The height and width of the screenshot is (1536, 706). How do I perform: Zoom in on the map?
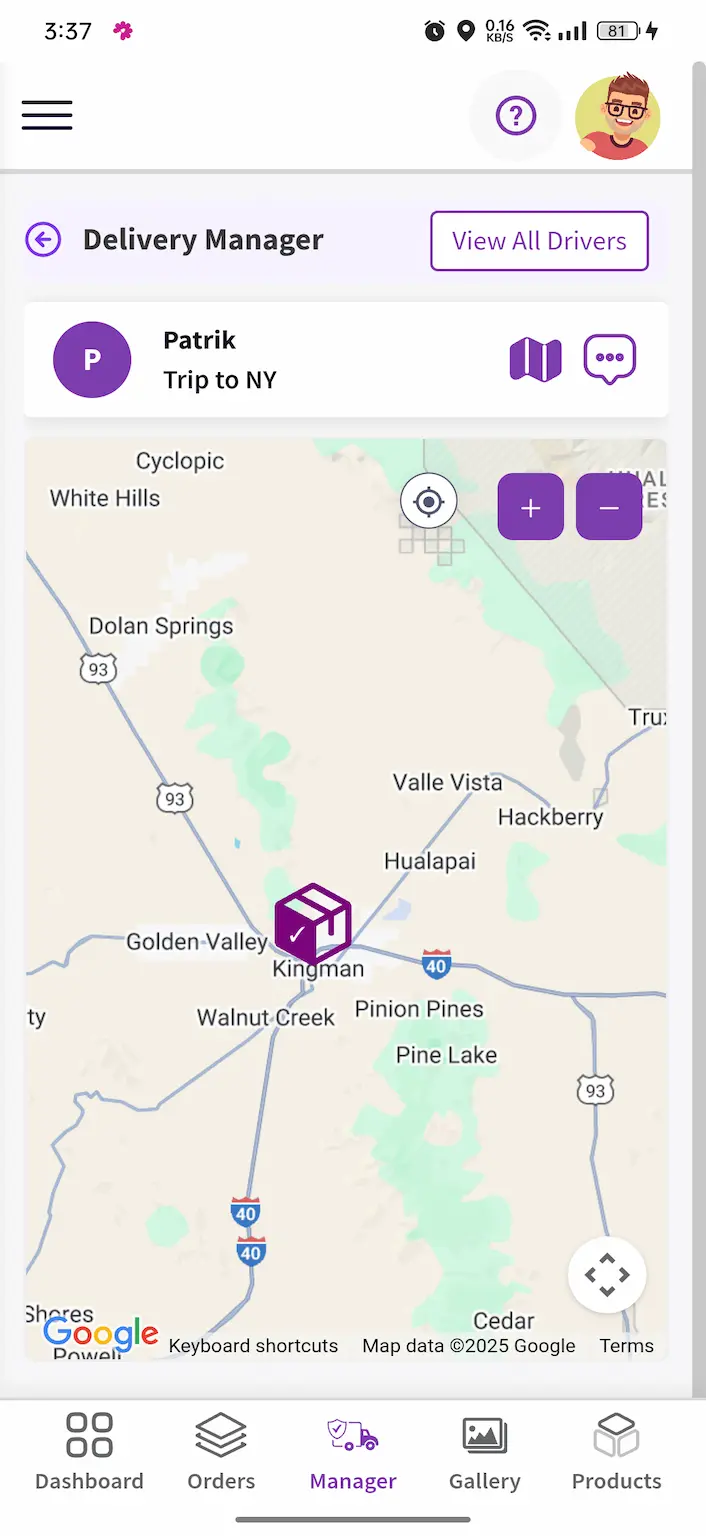531,508
